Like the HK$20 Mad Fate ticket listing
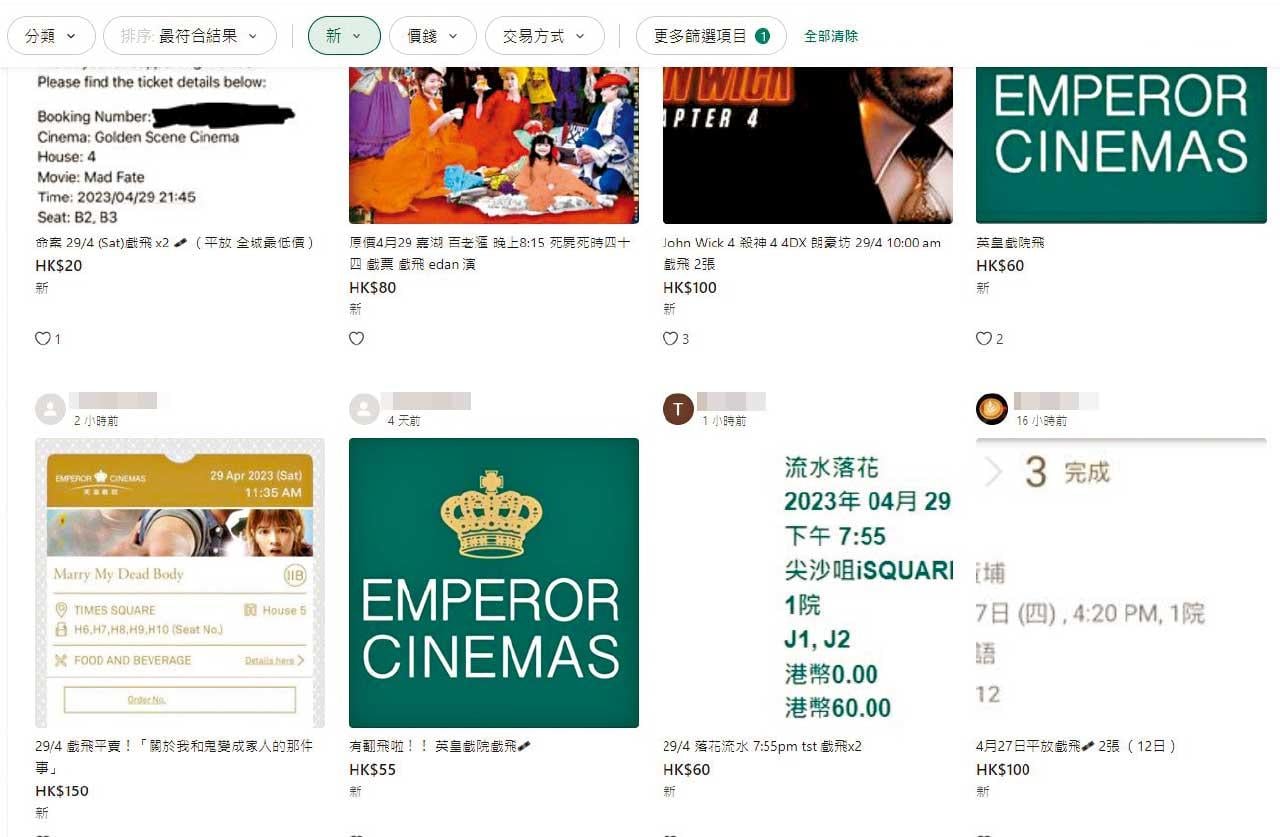 click(x=43, y=339)
